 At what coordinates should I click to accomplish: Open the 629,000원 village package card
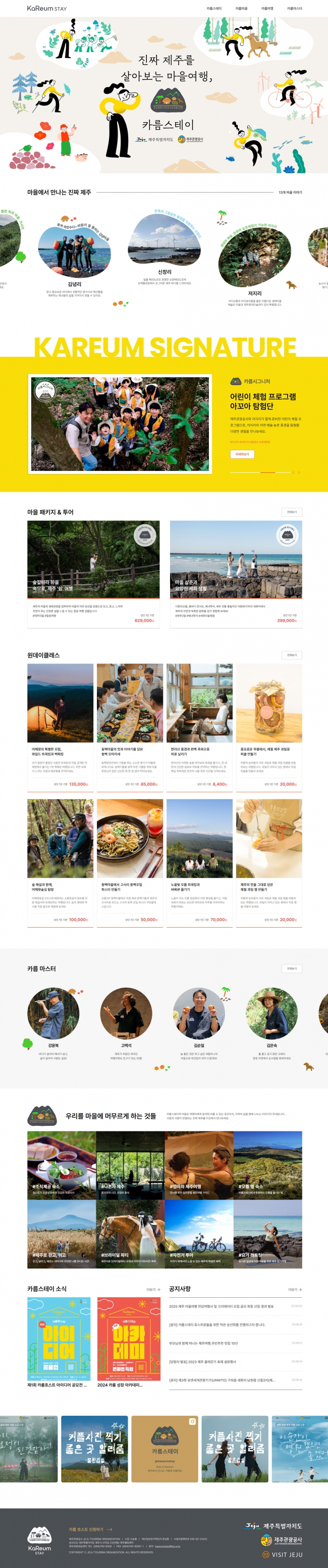tap(93, 572)
